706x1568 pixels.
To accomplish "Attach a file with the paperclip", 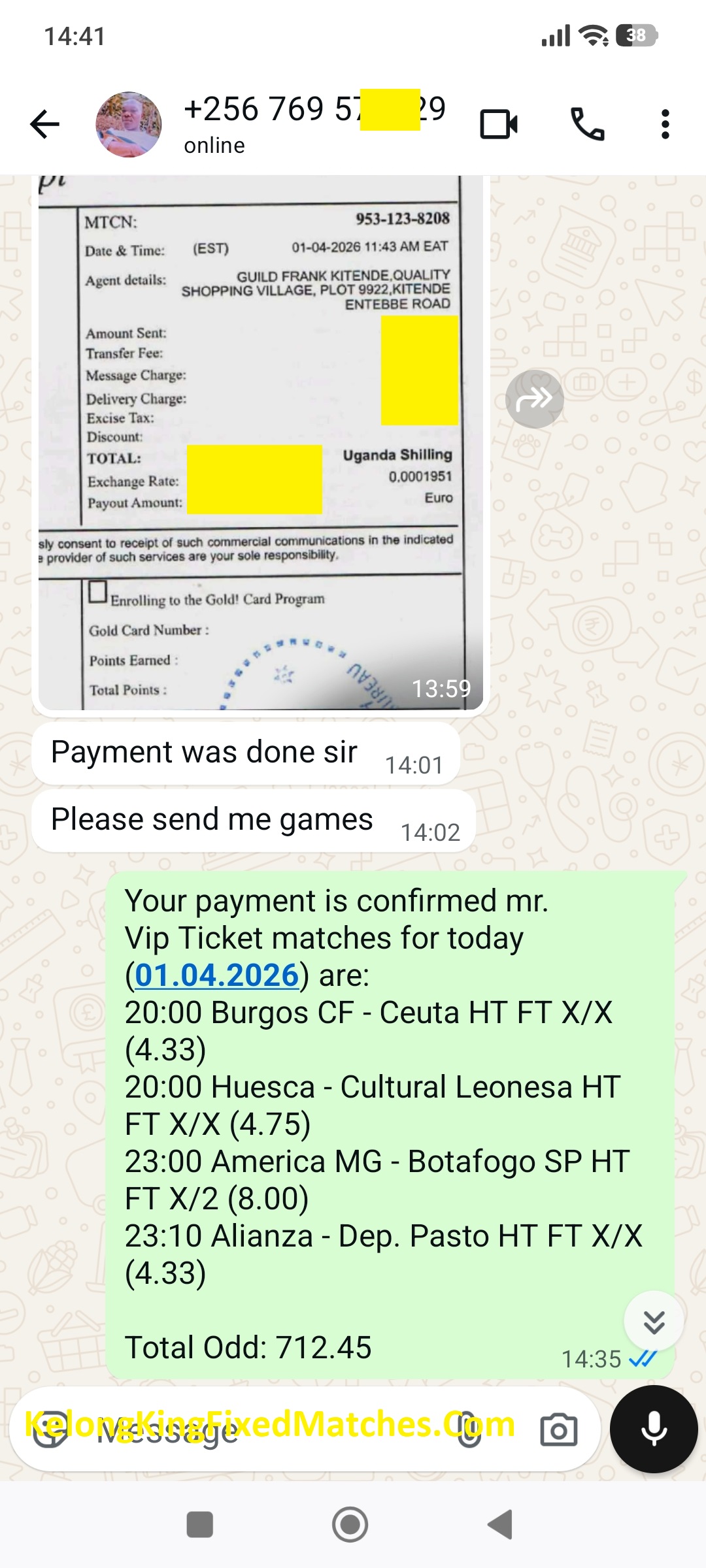I will (469, 1431).
